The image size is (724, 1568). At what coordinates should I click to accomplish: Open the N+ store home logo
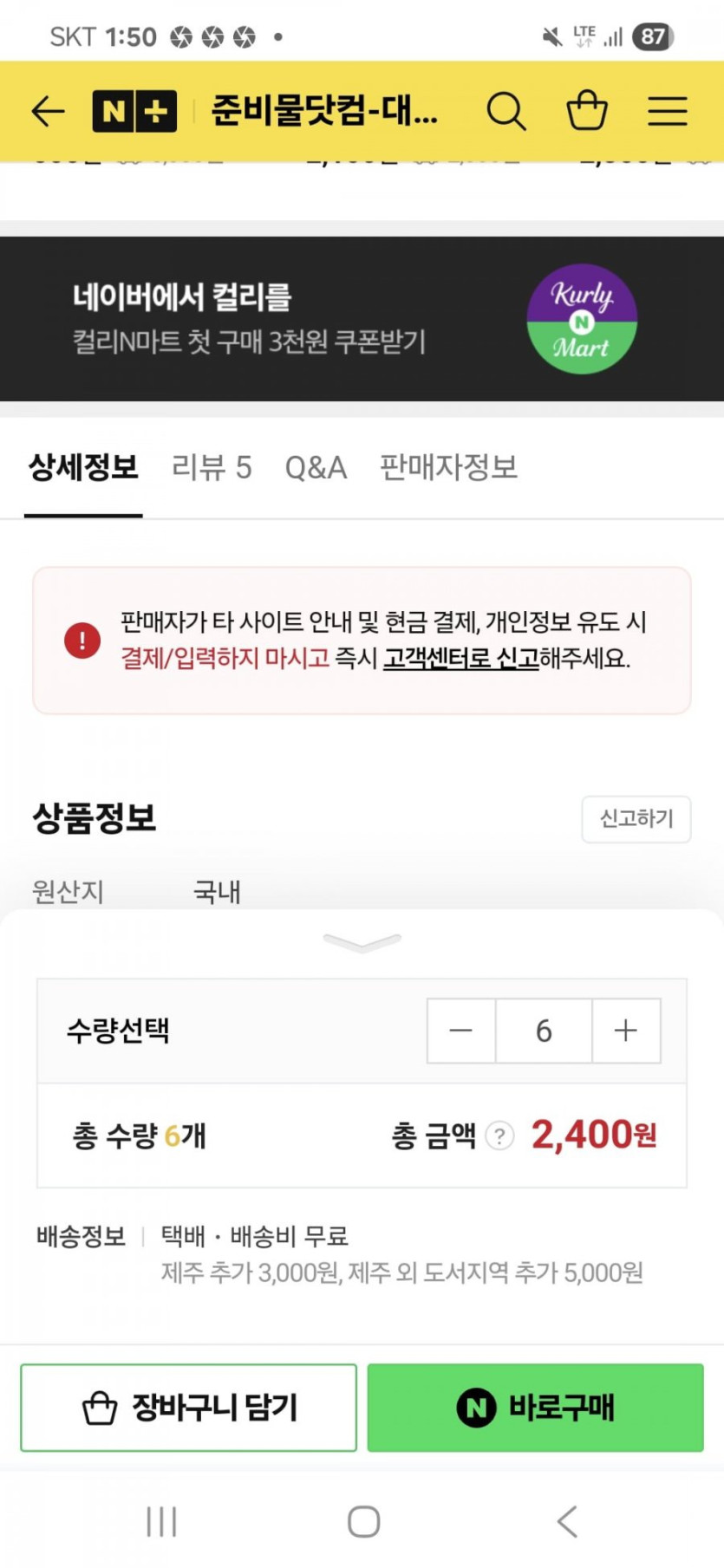[134, 111]
